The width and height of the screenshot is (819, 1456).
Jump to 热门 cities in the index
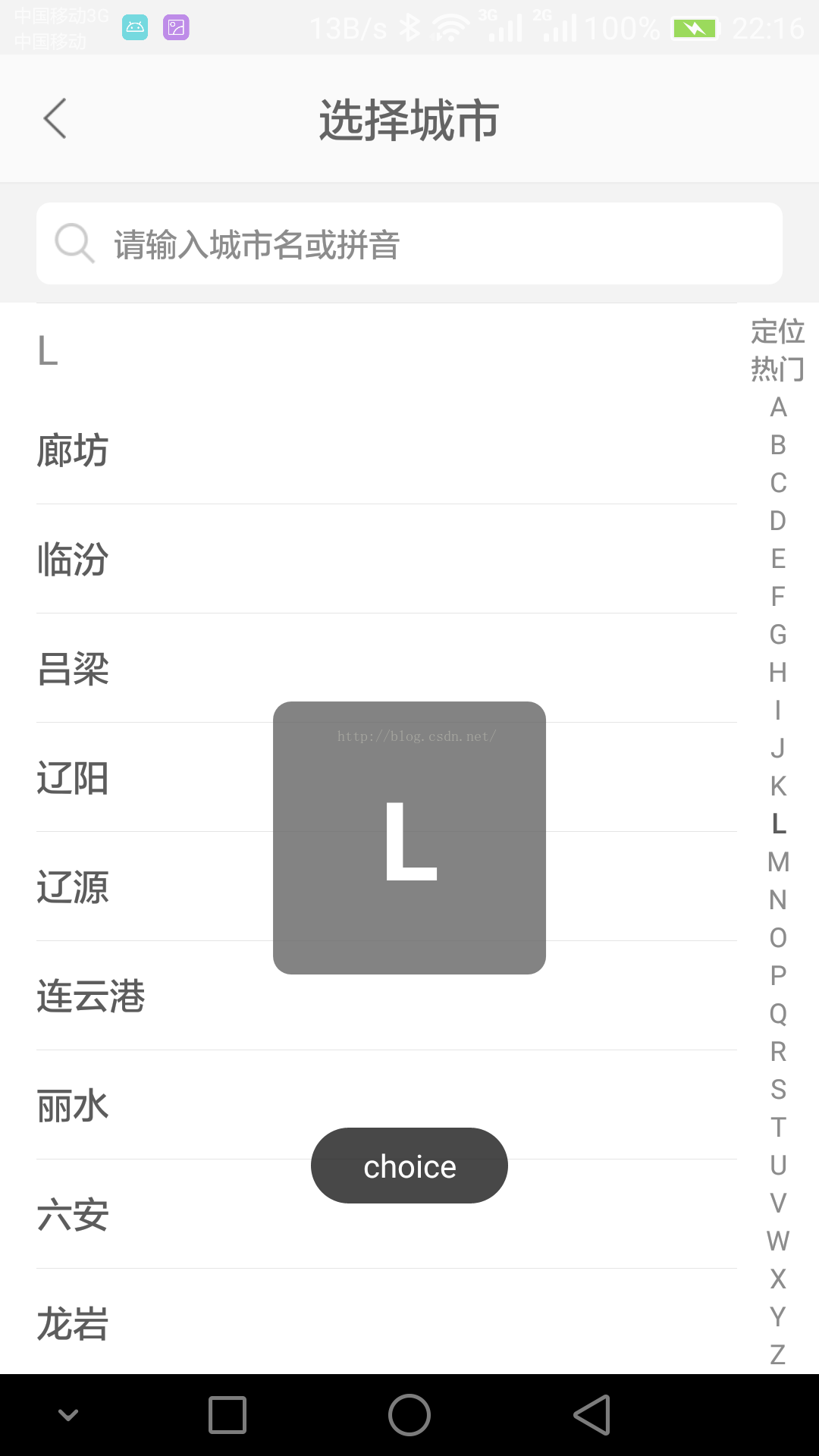(x=778, y=369)
